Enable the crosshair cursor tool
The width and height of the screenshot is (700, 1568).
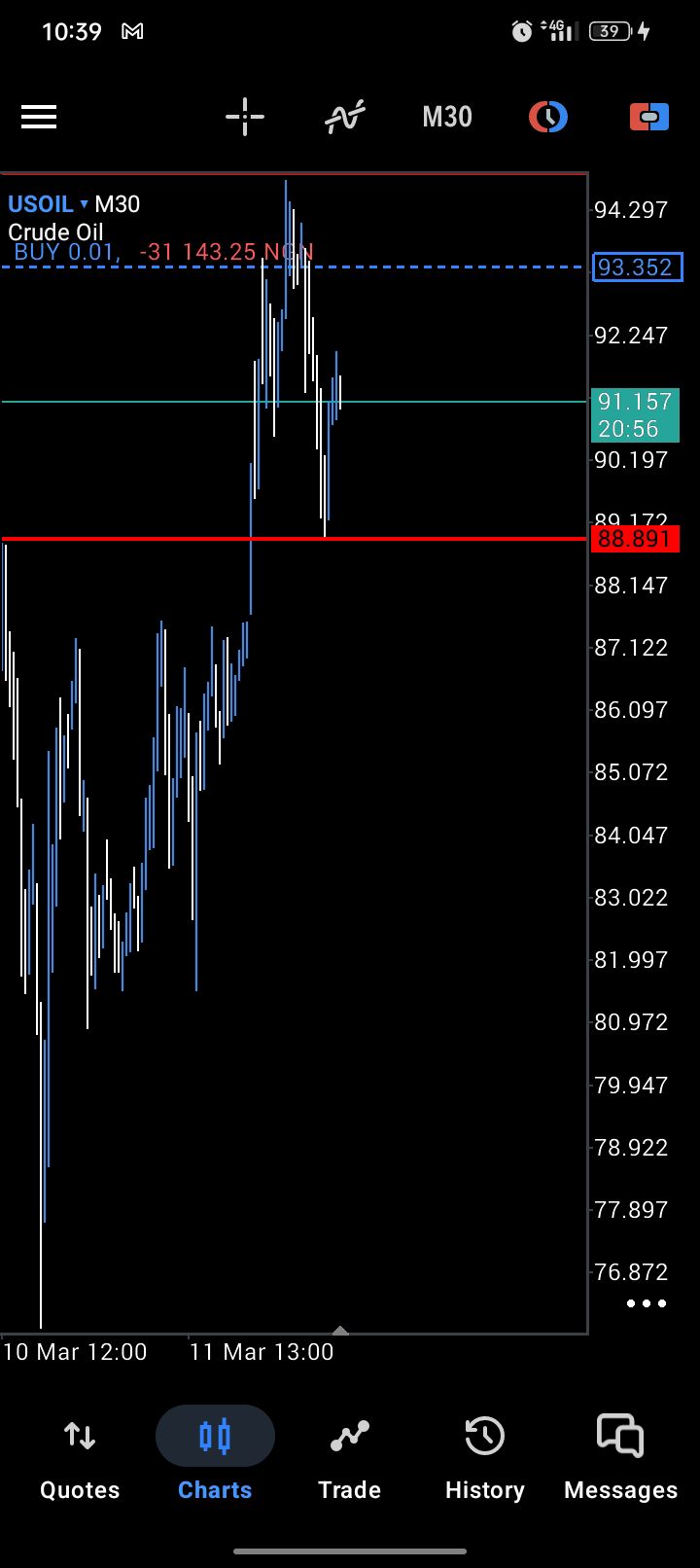click(x=245, y=118)
